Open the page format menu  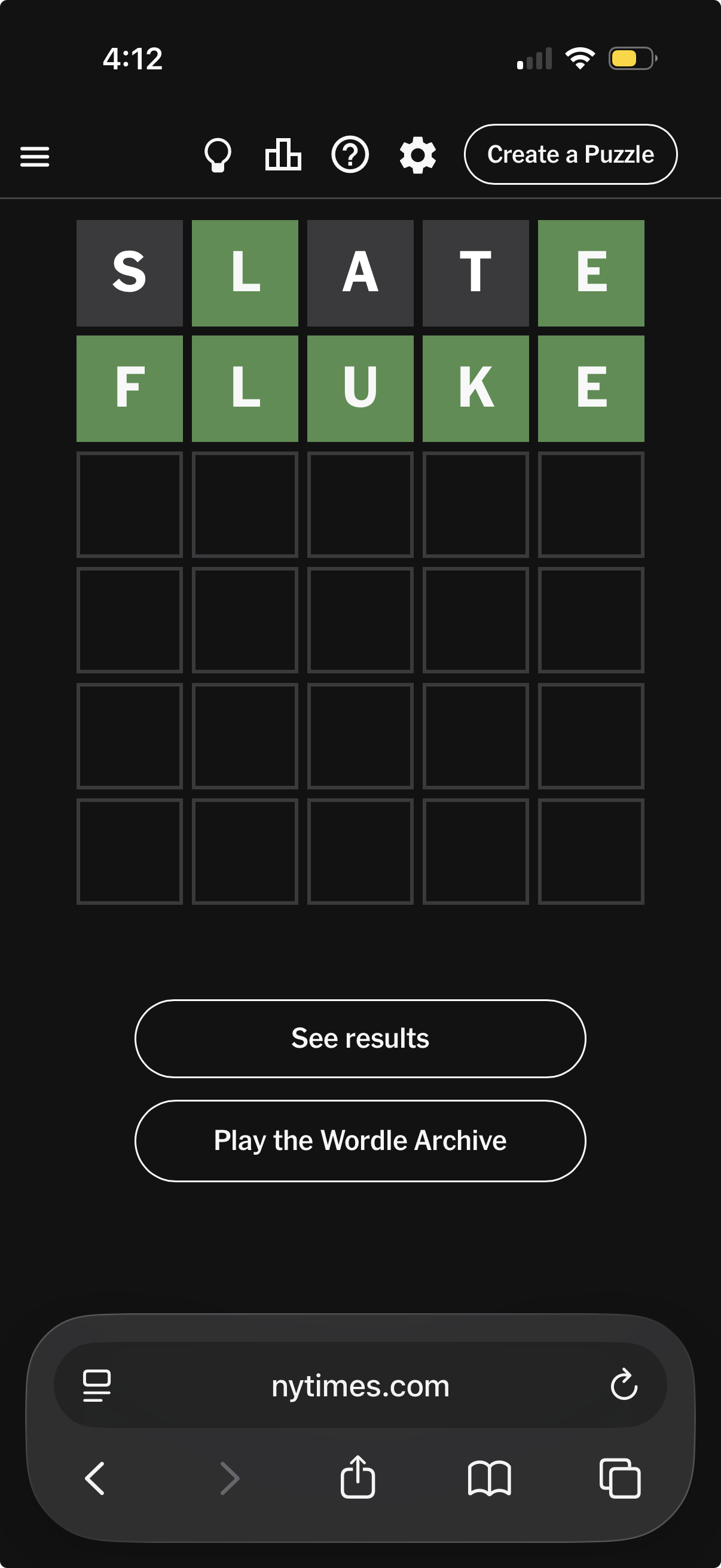click(97, 1386)
